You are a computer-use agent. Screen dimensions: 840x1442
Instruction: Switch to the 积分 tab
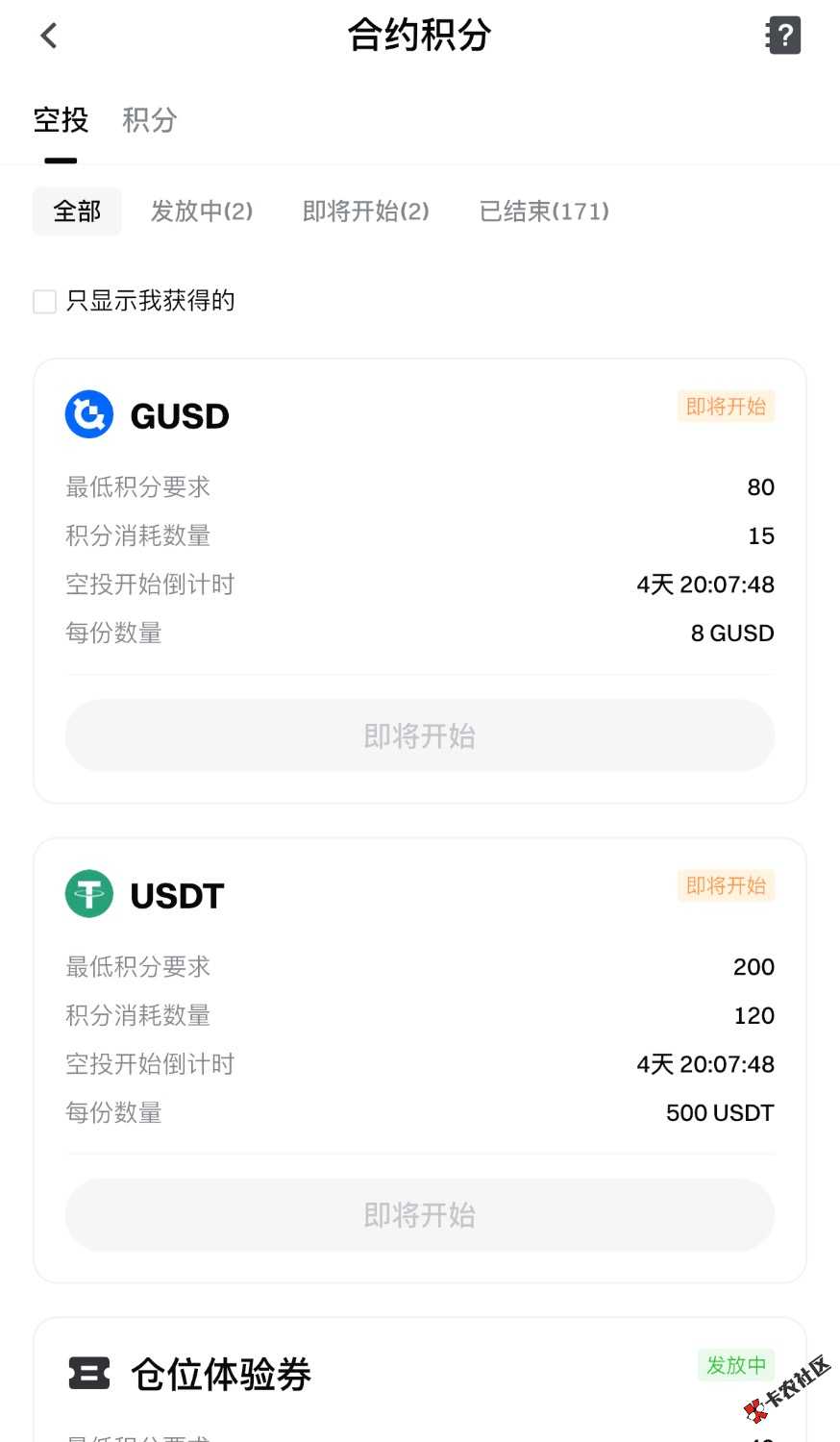[x=150, y=120]
